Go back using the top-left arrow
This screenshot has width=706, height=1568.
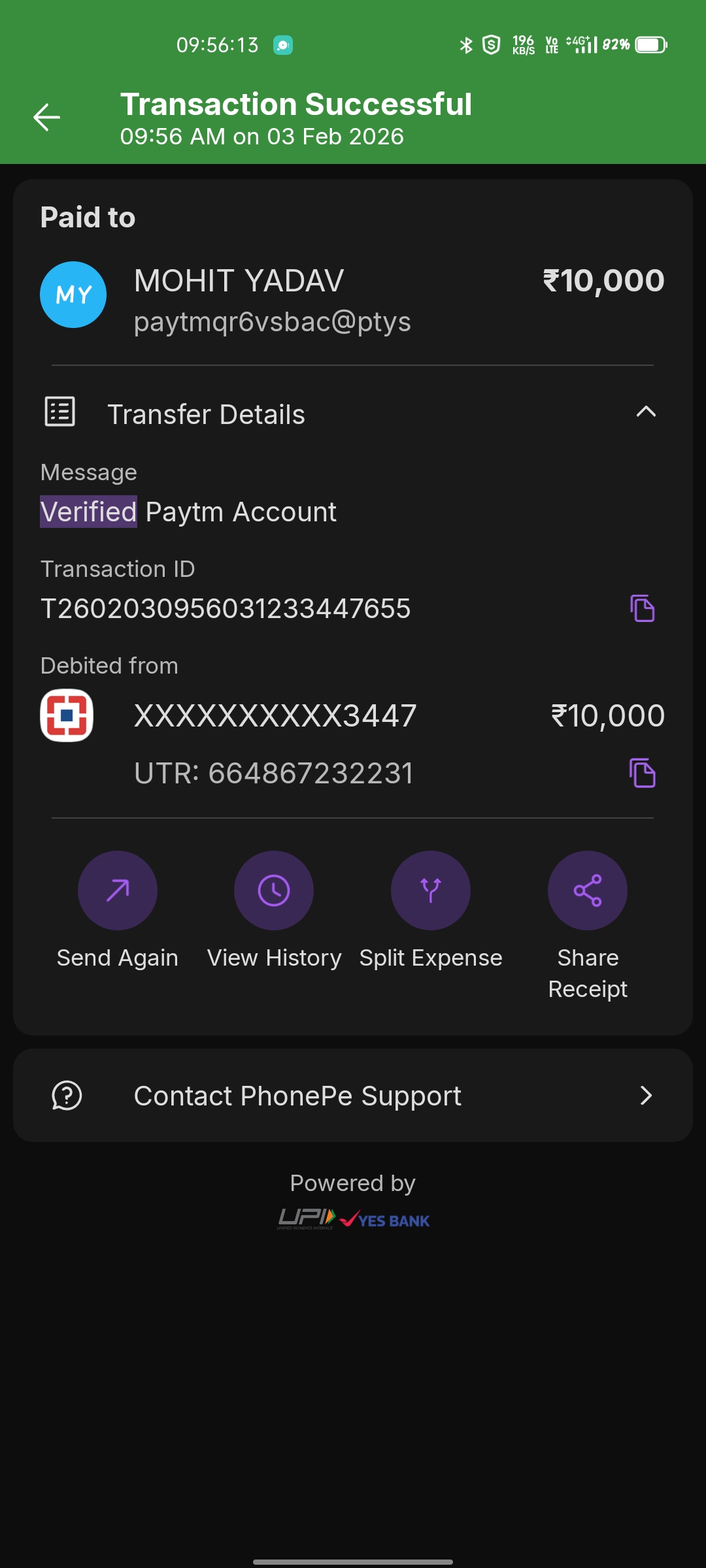pos(46,118)
